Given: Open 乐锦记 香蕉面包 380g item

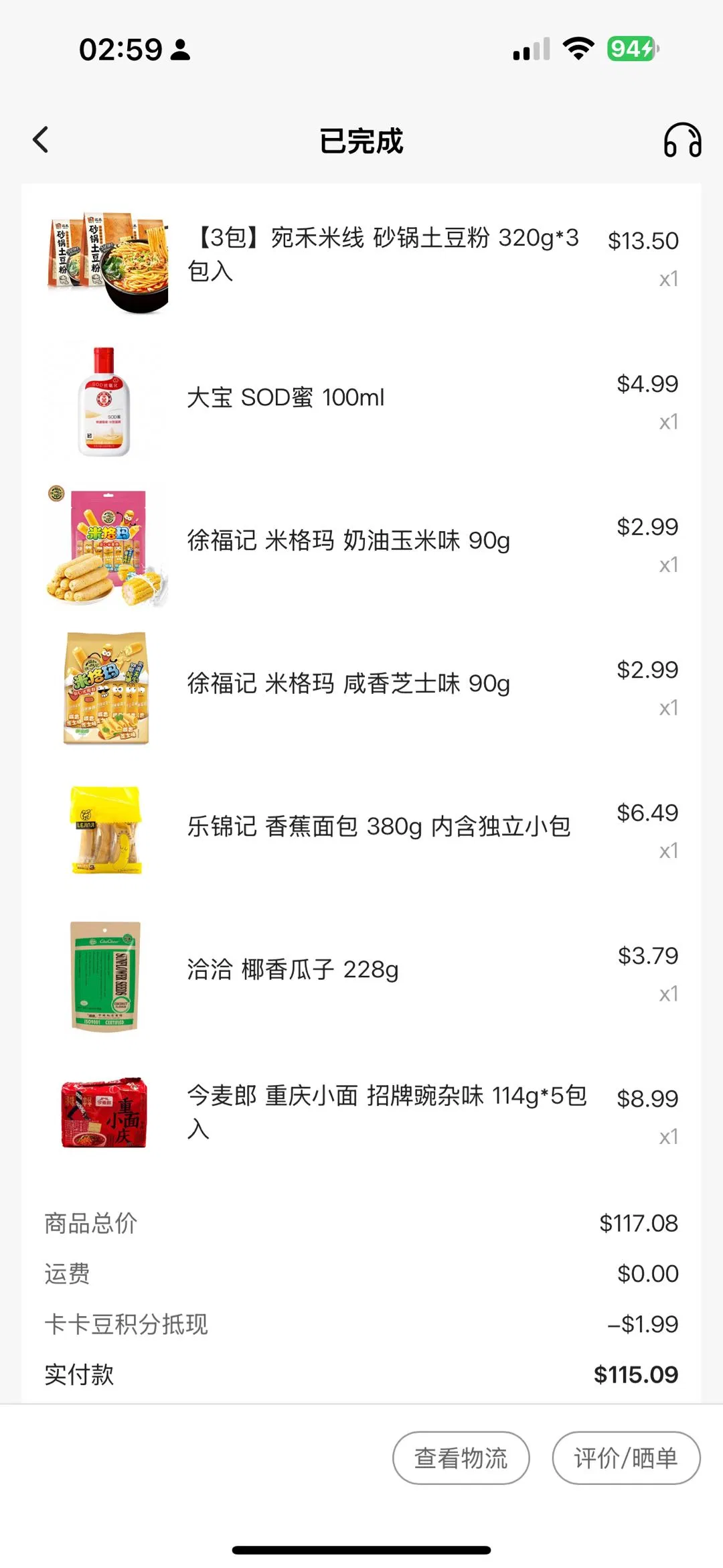Looking at the screenshot, I should coord(378,827).
